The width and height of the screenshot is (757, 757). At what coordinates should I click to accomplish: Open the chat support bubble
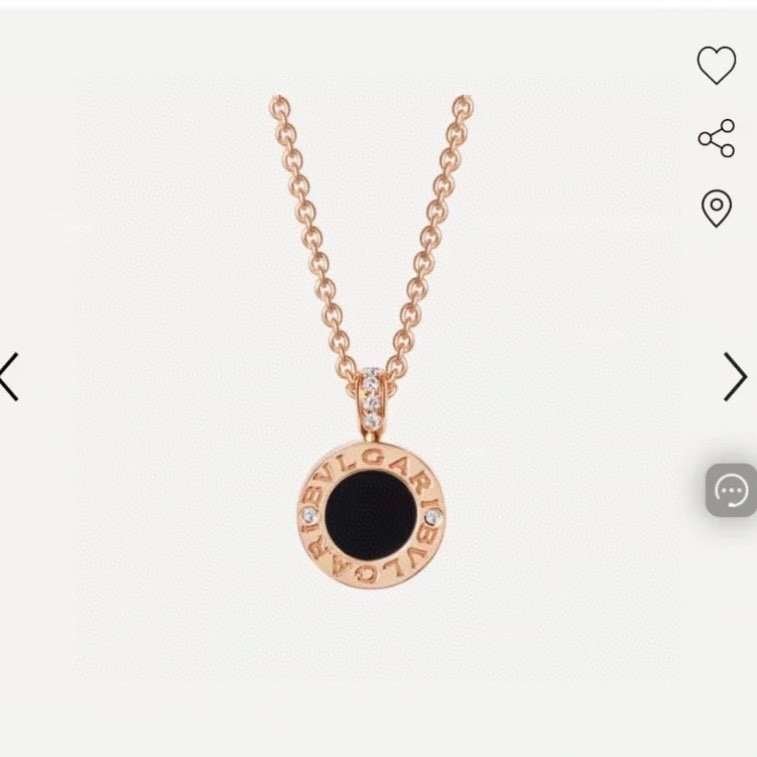click(731, 490)
